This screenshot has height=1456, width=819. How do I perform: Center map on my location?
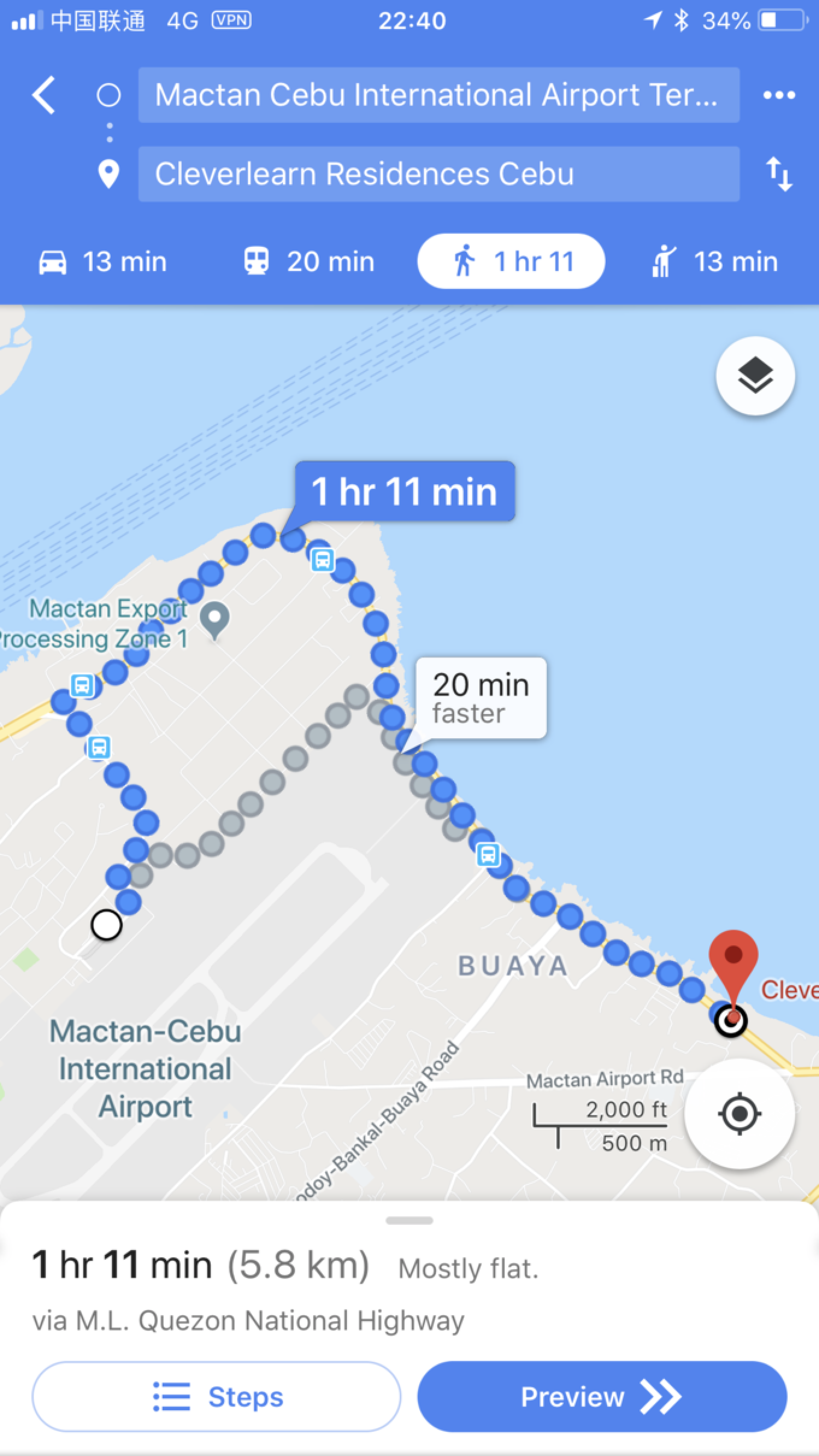click(x=739, y=1114)
